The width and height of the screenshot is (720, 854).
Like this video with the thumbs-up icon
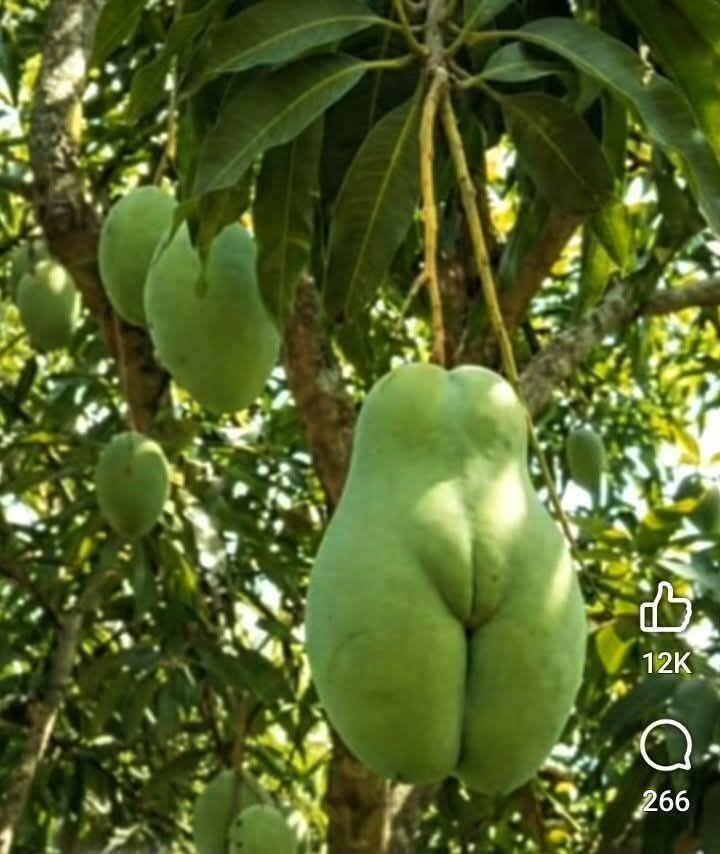[665, 608]
